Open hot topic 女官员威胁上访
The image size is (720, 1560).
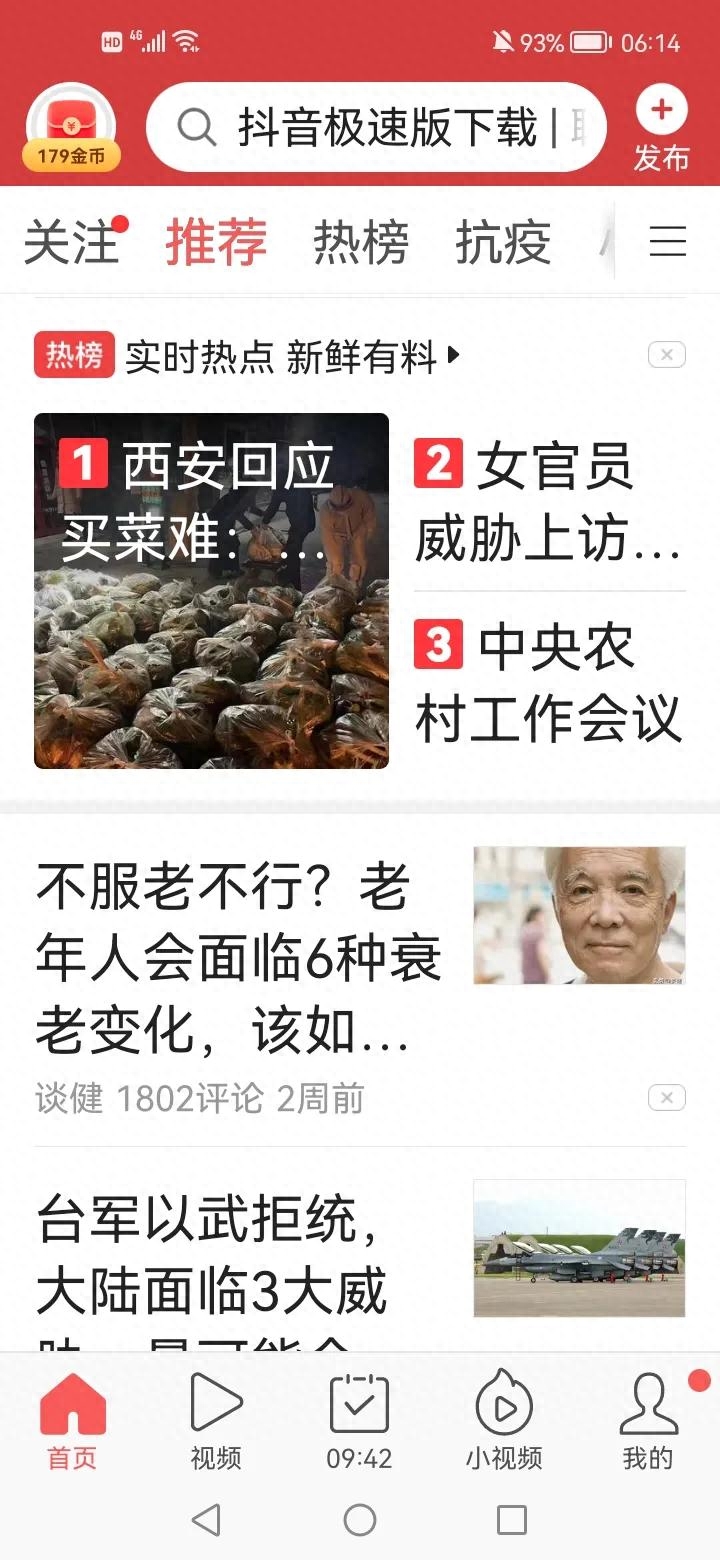[x=549, y=503]
